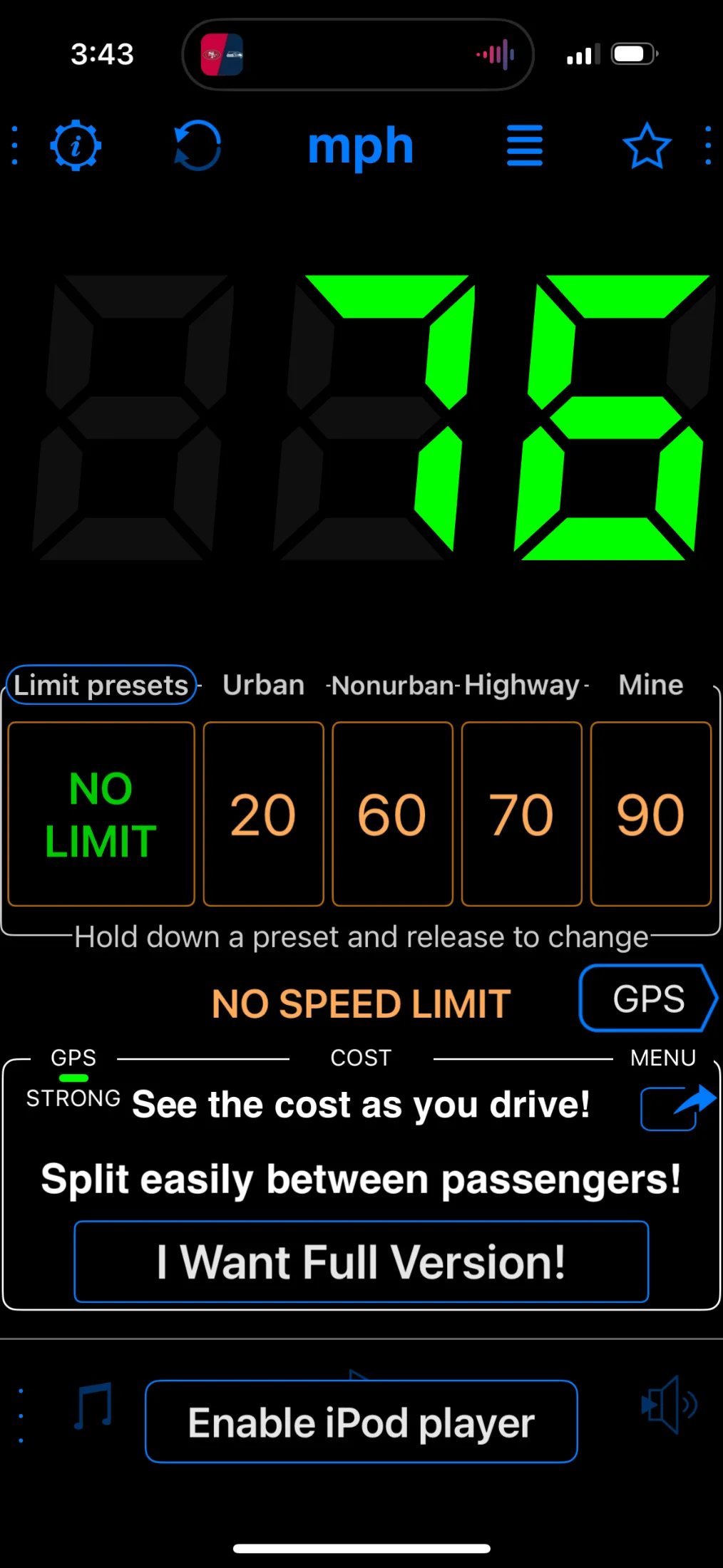Change the mph speed unit
The height and width of the screenshot is (1568, 723).
pos(361,146)
